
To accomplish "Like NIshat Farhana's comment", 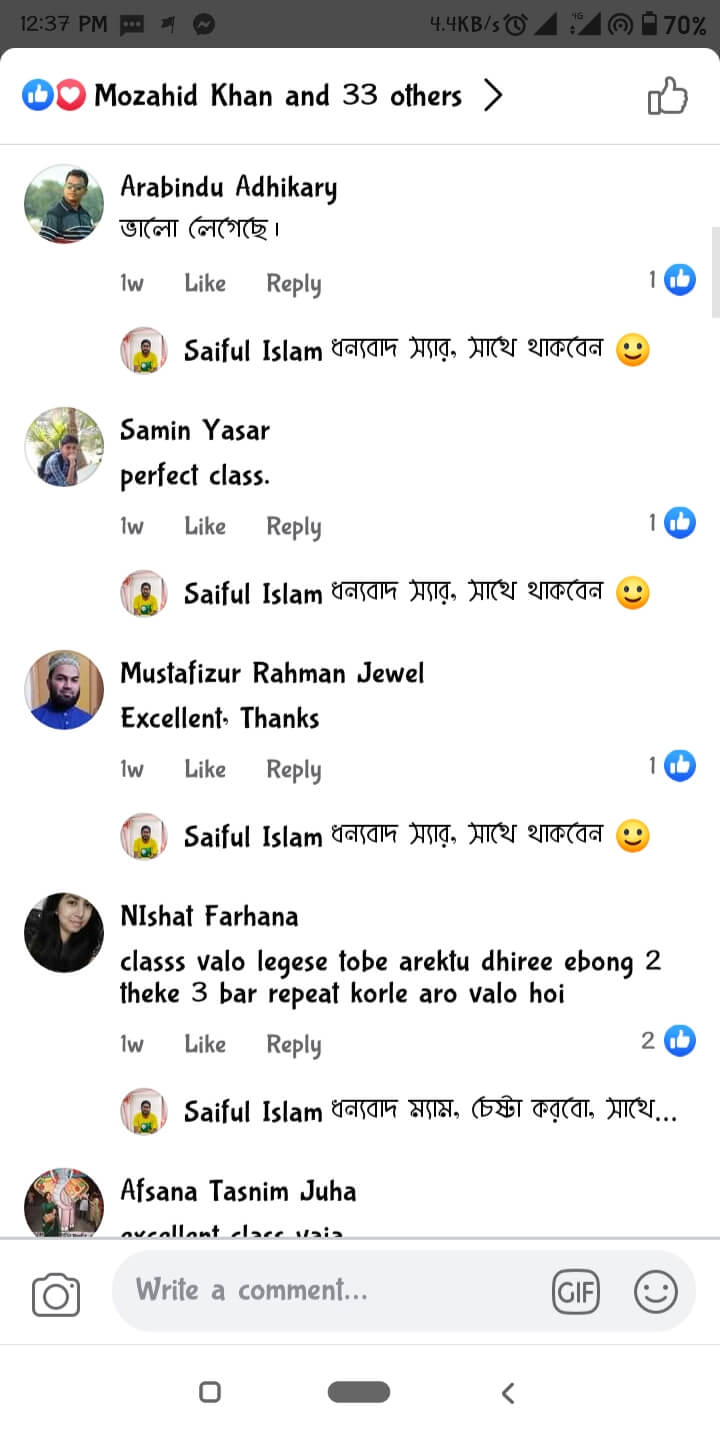I will pos(205,1045).
